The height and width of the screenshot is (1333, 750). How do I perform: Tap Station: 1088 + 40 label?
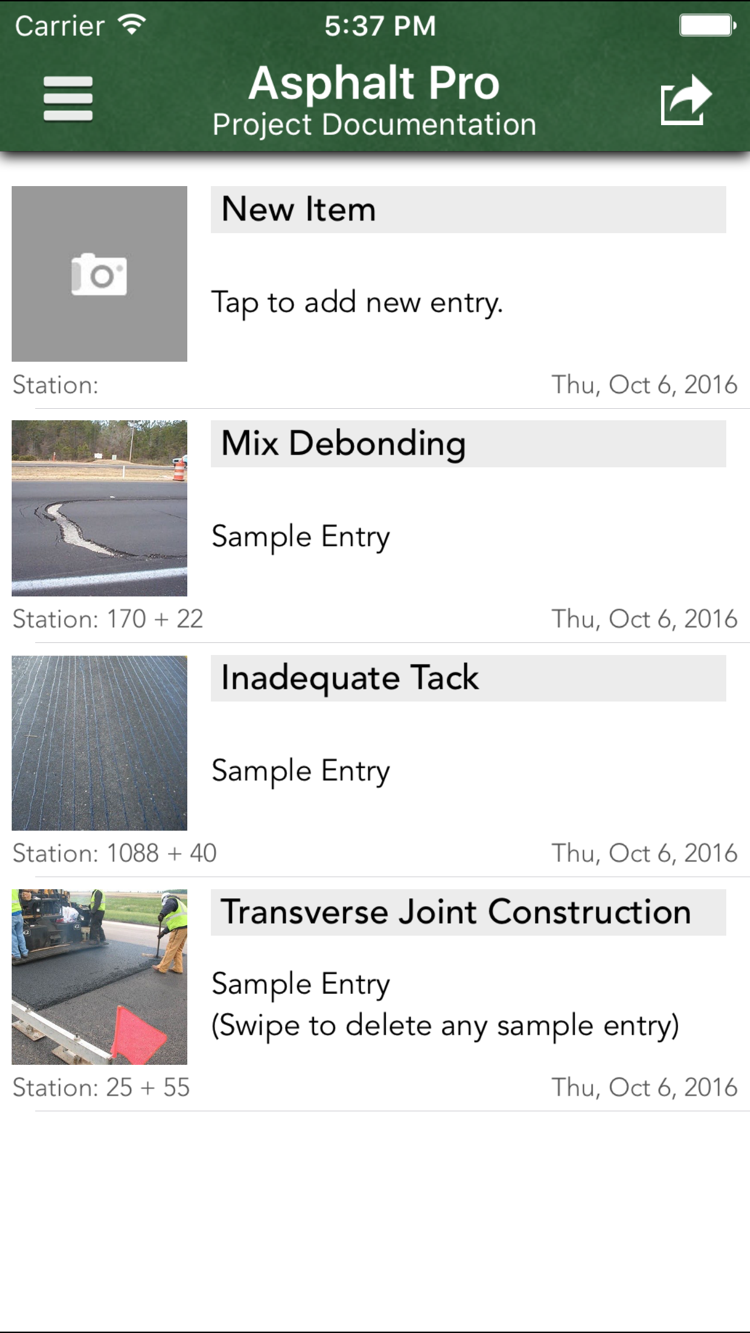(116, 853)
